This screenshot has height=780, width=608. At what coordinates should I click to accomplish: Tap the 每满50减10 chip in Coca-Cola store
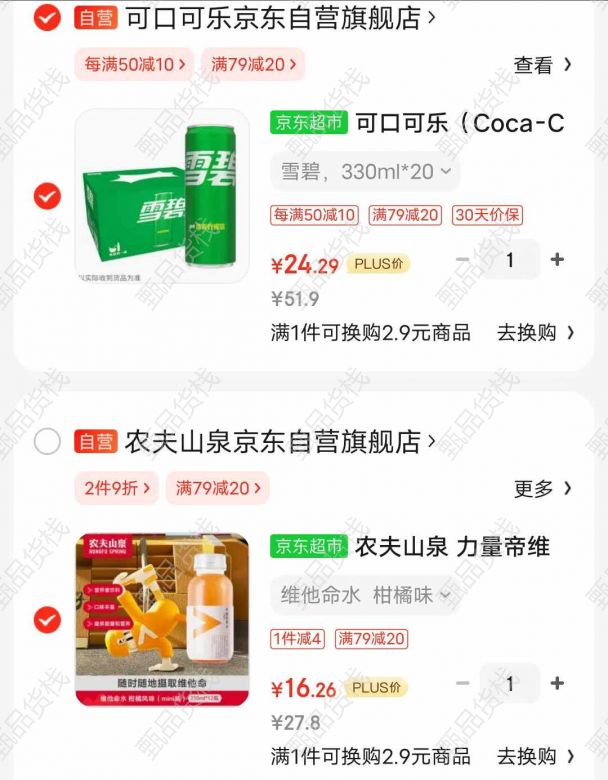click(x=135, y=65)
